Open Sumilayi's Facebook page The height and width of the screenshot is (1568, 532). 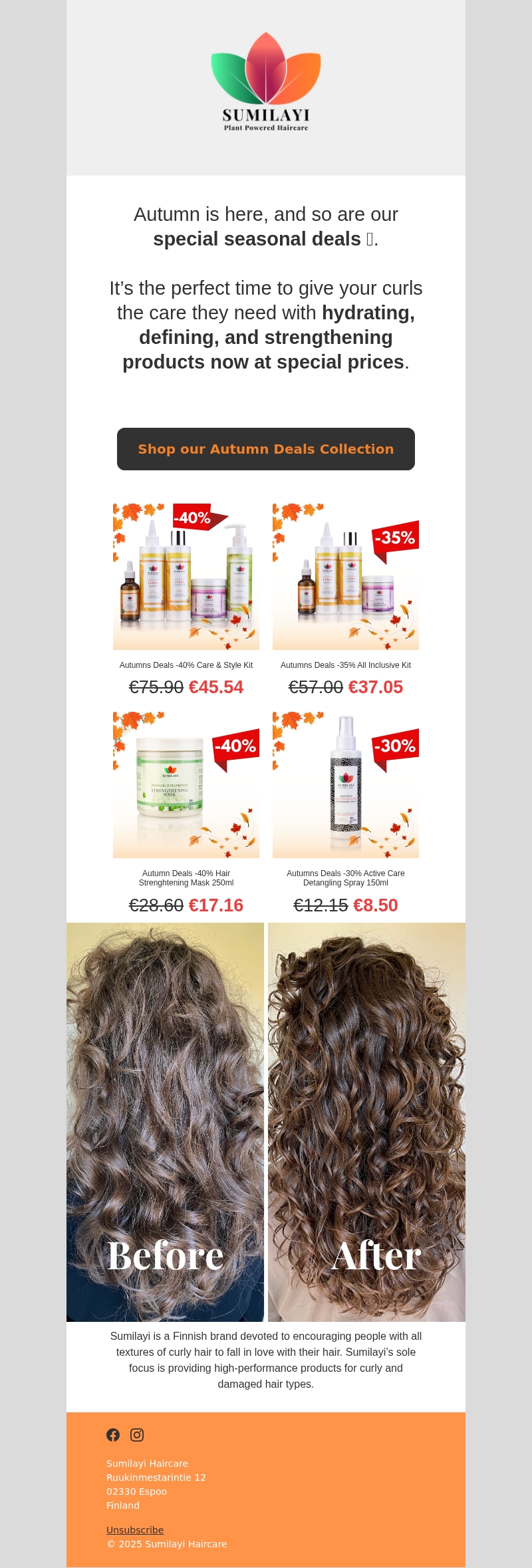coord(113,1435)
